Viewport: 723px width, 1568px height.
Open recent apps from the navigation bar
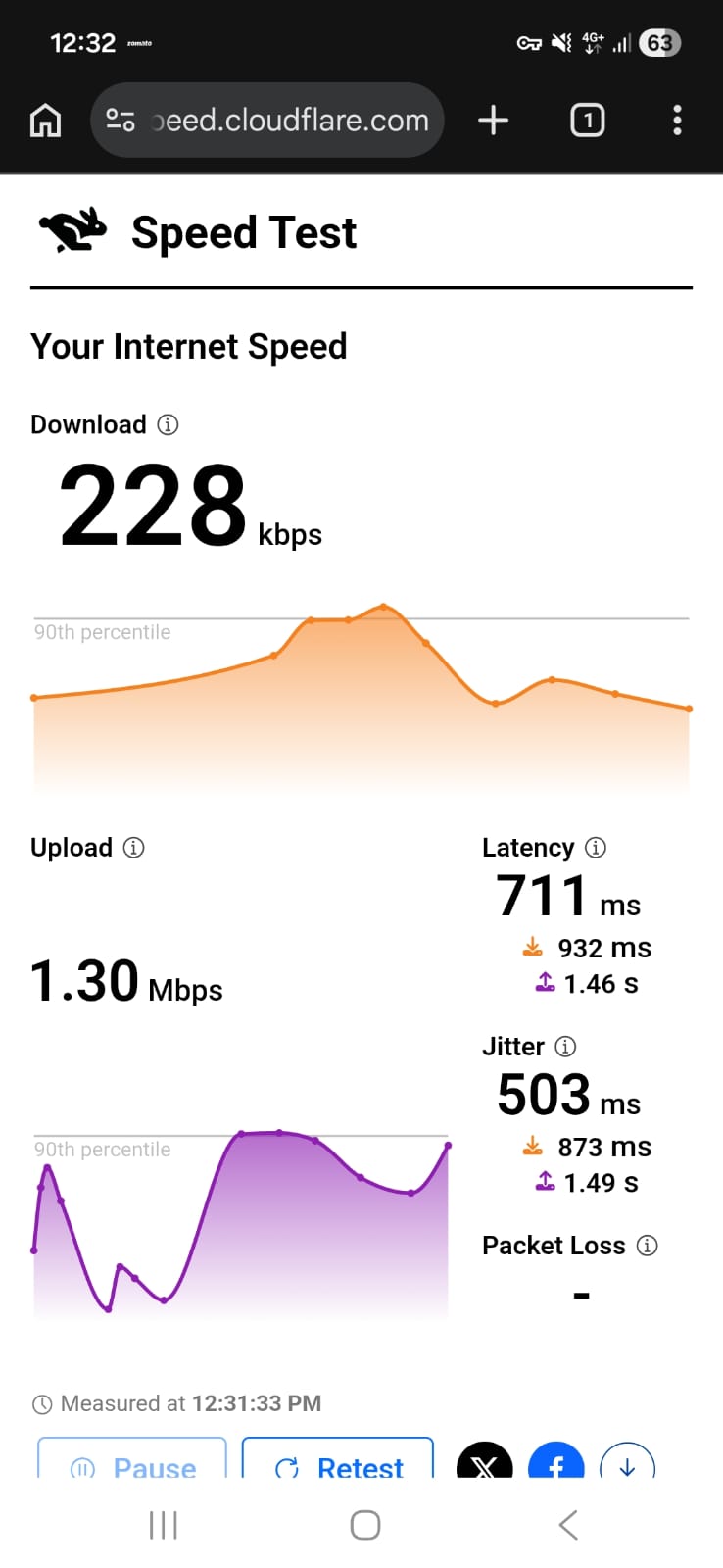coord(163,1525)
